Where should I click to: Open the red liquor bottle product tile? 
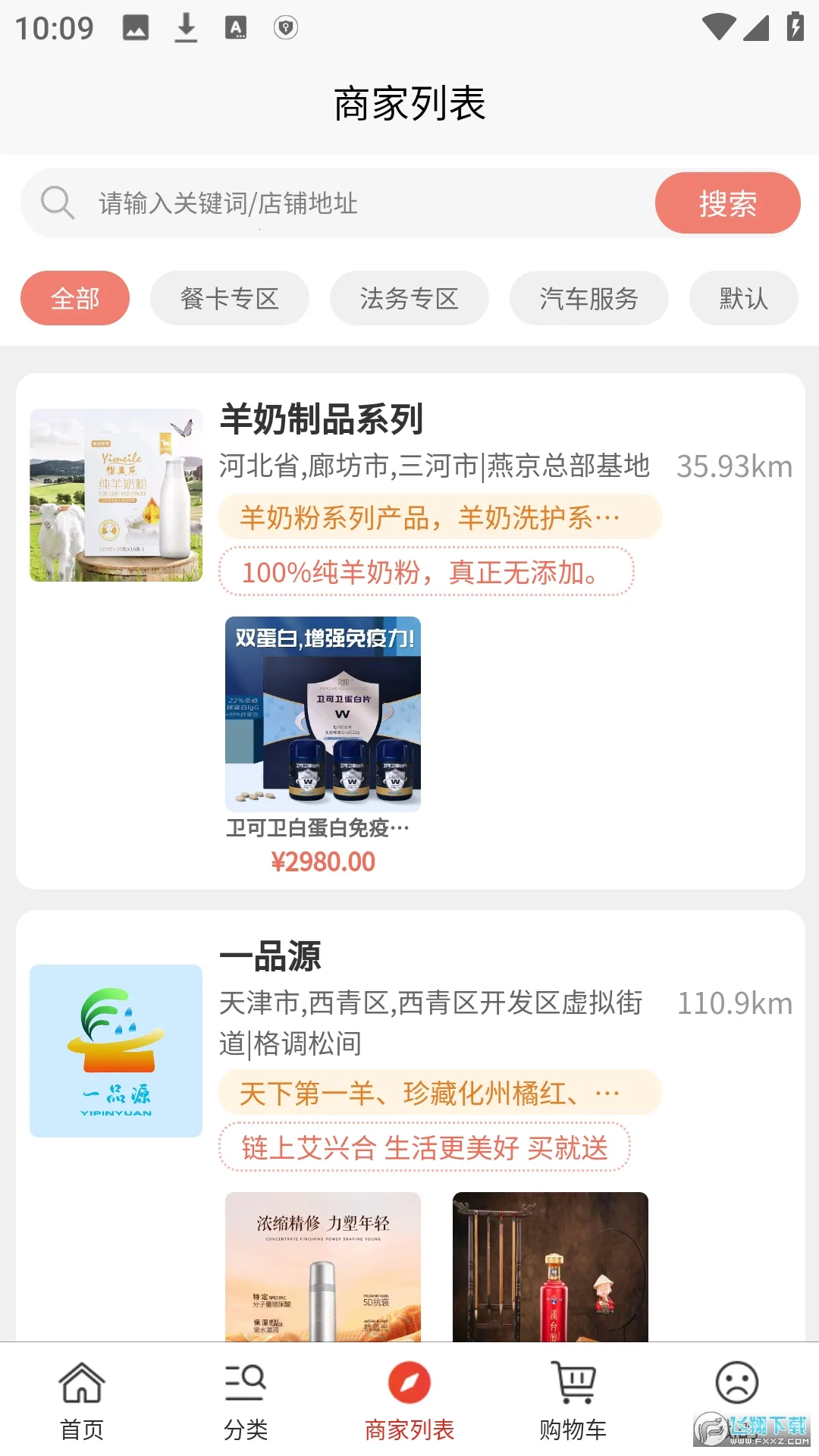click(551, 1266)
